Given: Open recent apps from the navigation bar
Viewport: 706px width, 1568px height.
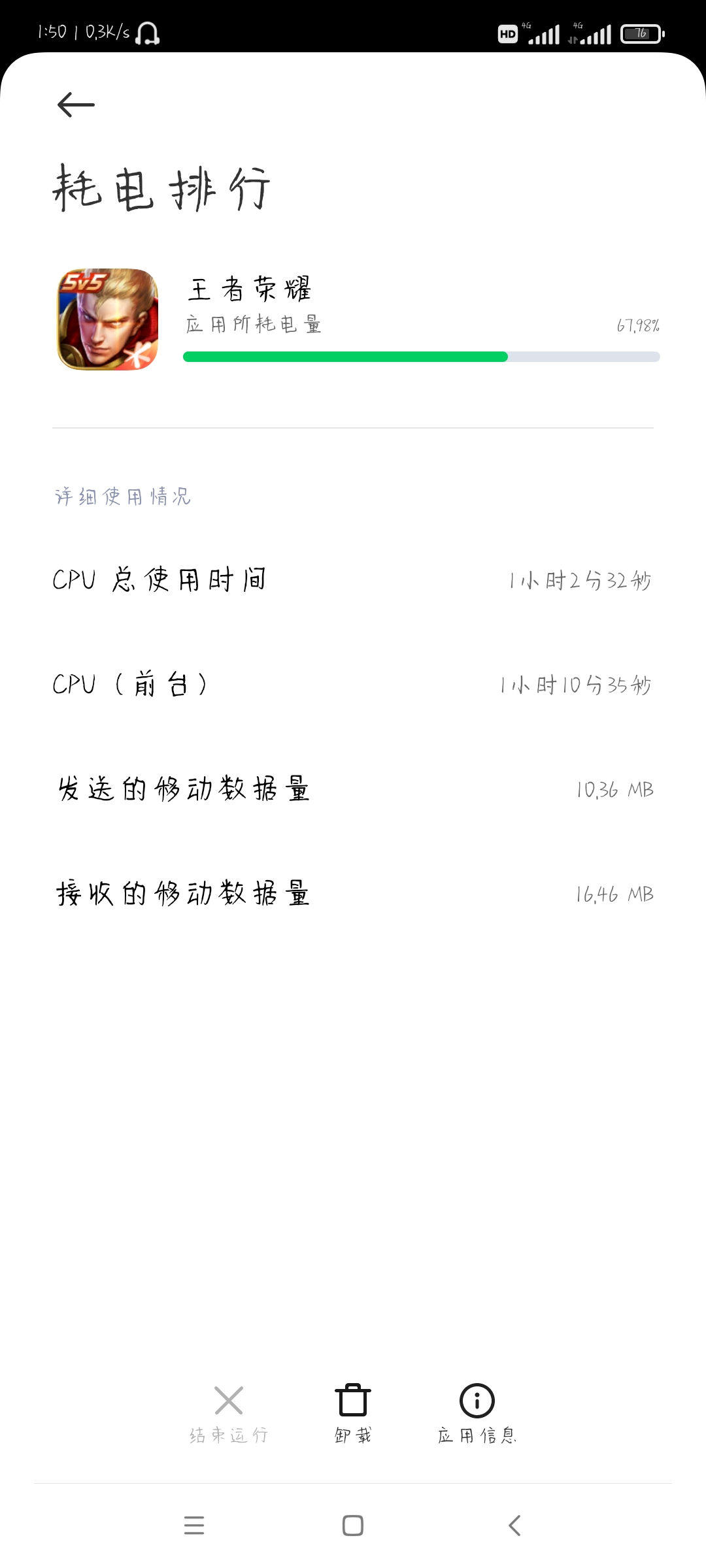Looking at the screenshot, I should click(194, 1526).
